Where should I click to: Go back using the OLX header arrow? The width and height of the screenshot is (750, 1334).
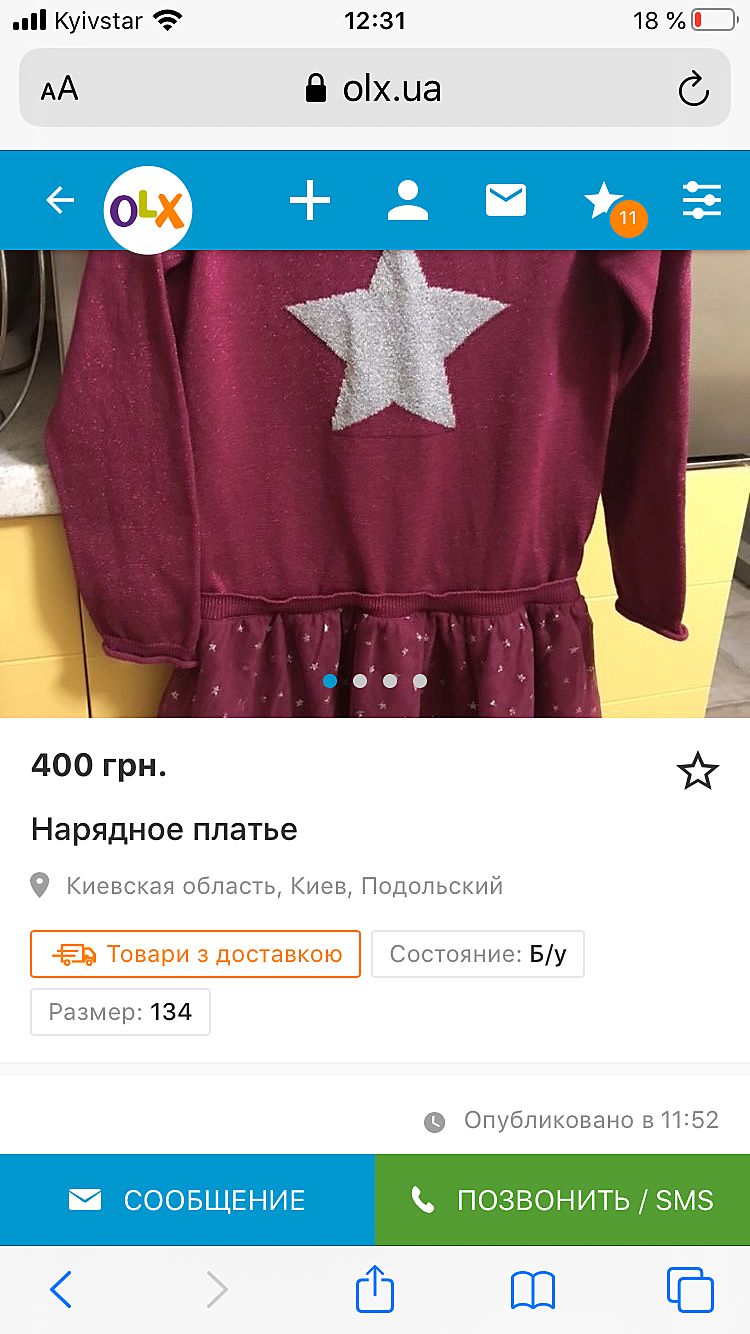pyautogui.click(x=60, y=201)
